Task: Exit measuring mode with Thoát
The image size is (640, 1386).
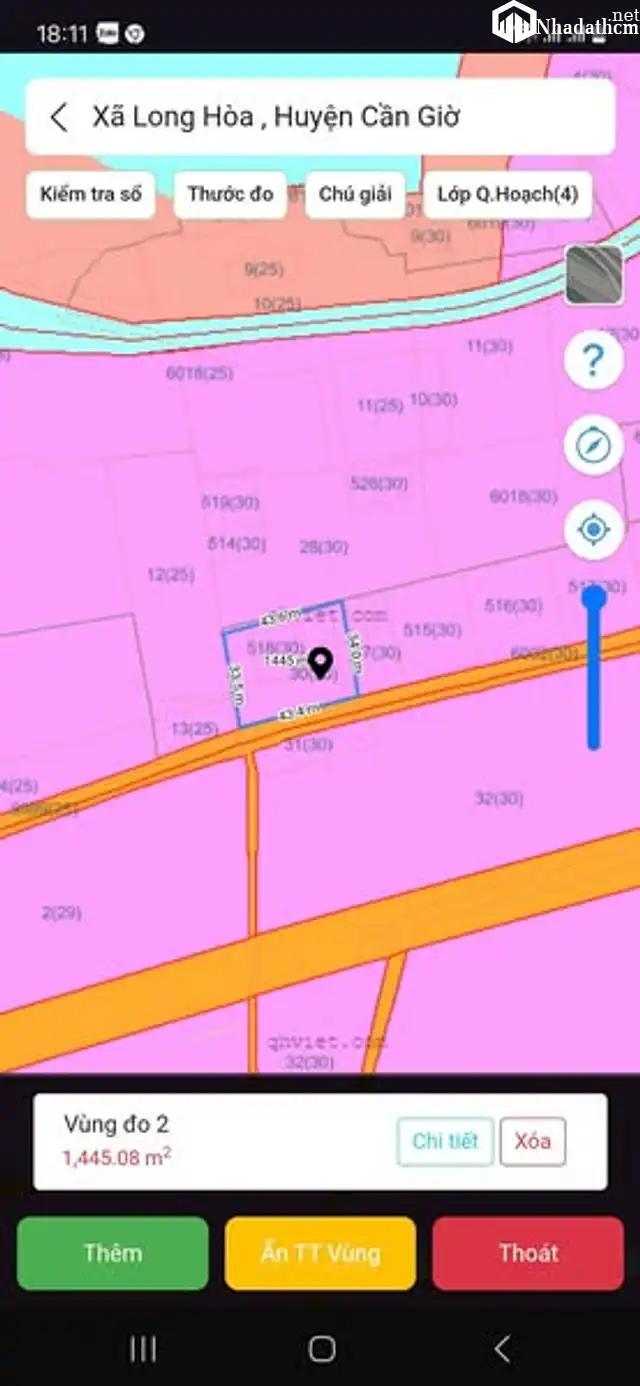Action: coord(528,1253)
